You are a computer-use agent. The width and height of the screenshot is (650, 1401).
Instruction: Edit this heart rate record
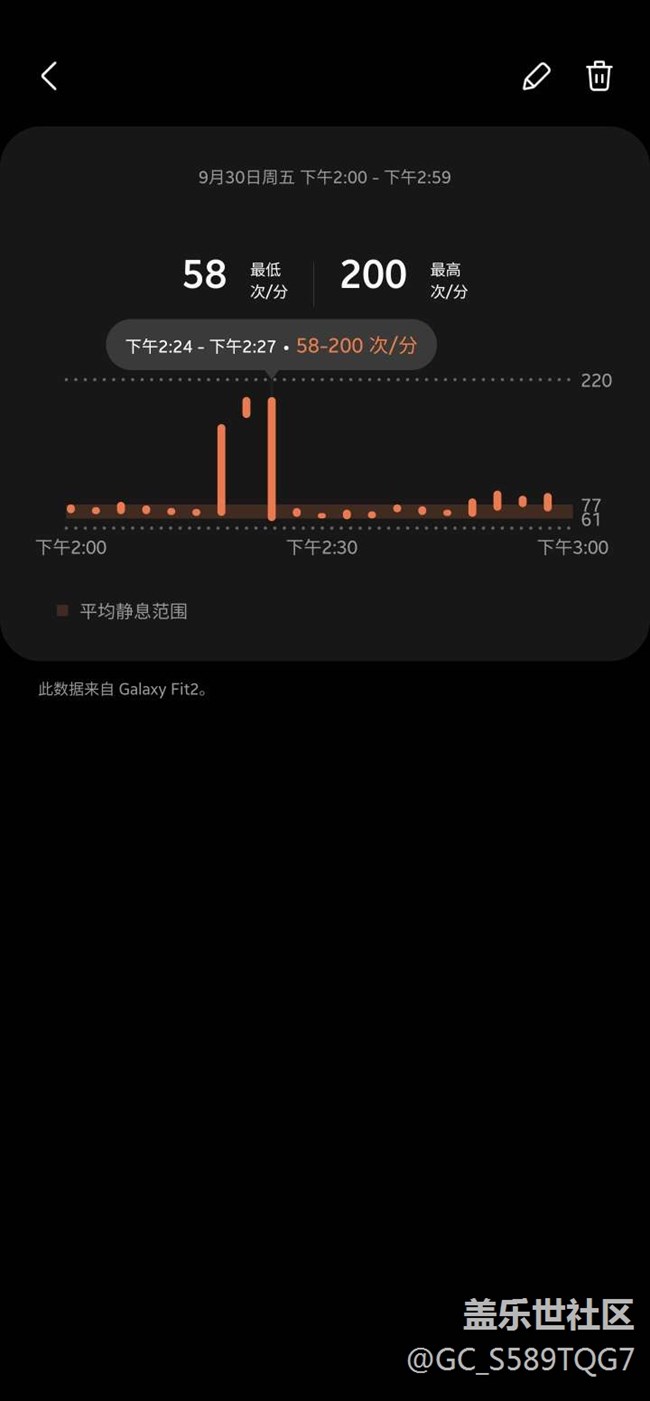pos(537,76)
